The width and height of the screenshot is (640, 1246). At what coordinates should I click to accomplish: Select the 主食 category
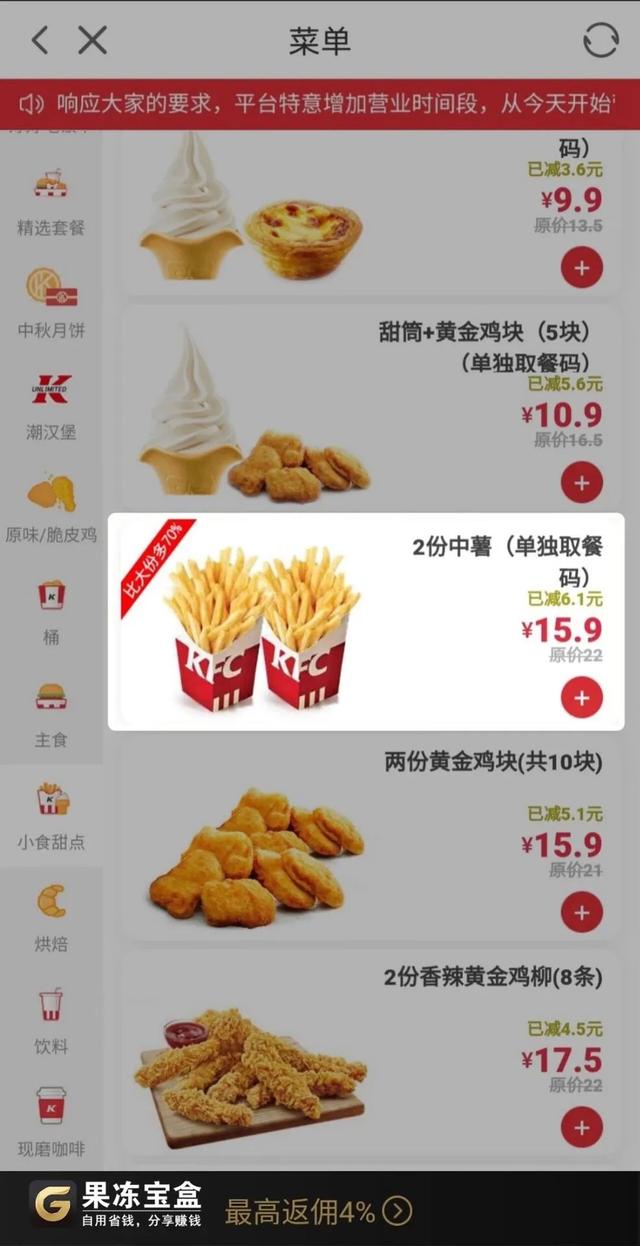pyautogui.click(x=50, y=713)
